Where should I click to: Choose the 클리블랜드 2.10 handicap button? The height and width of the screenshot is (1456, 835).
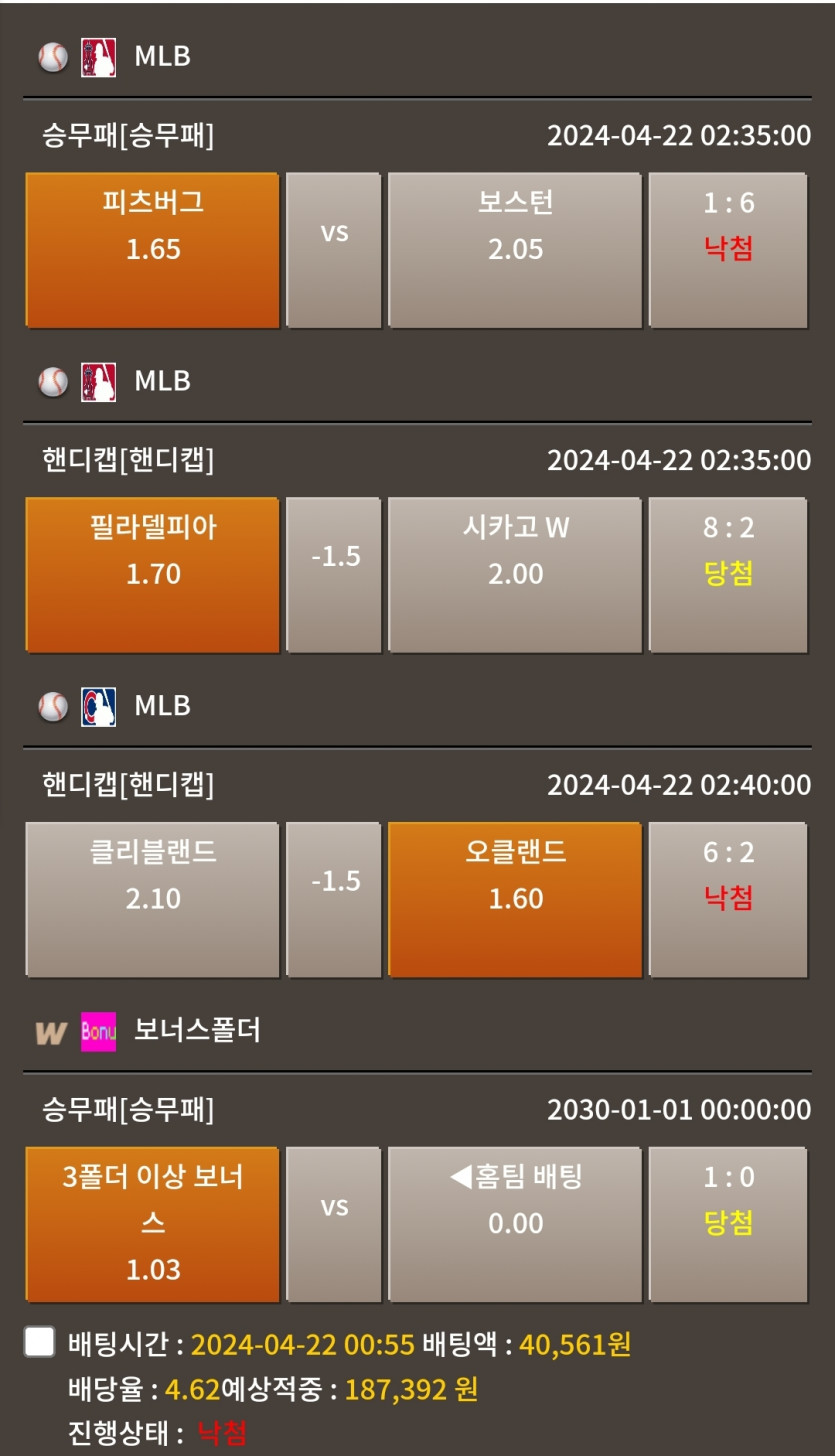tap(152, 899)
